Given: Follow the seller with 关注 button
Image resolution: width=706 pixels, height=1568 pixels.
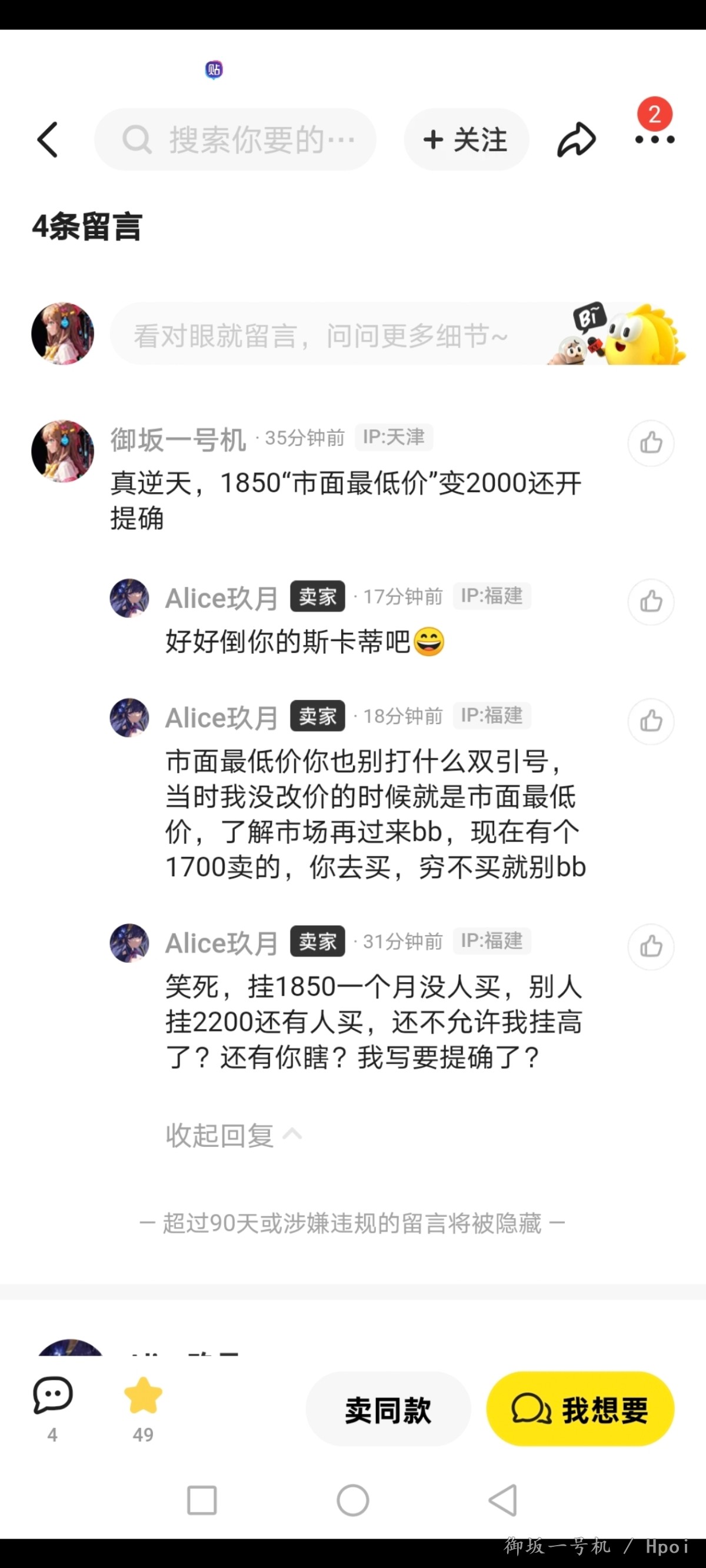Looking at the screenshot, I should pyautogui.click(x=466, y=139).
